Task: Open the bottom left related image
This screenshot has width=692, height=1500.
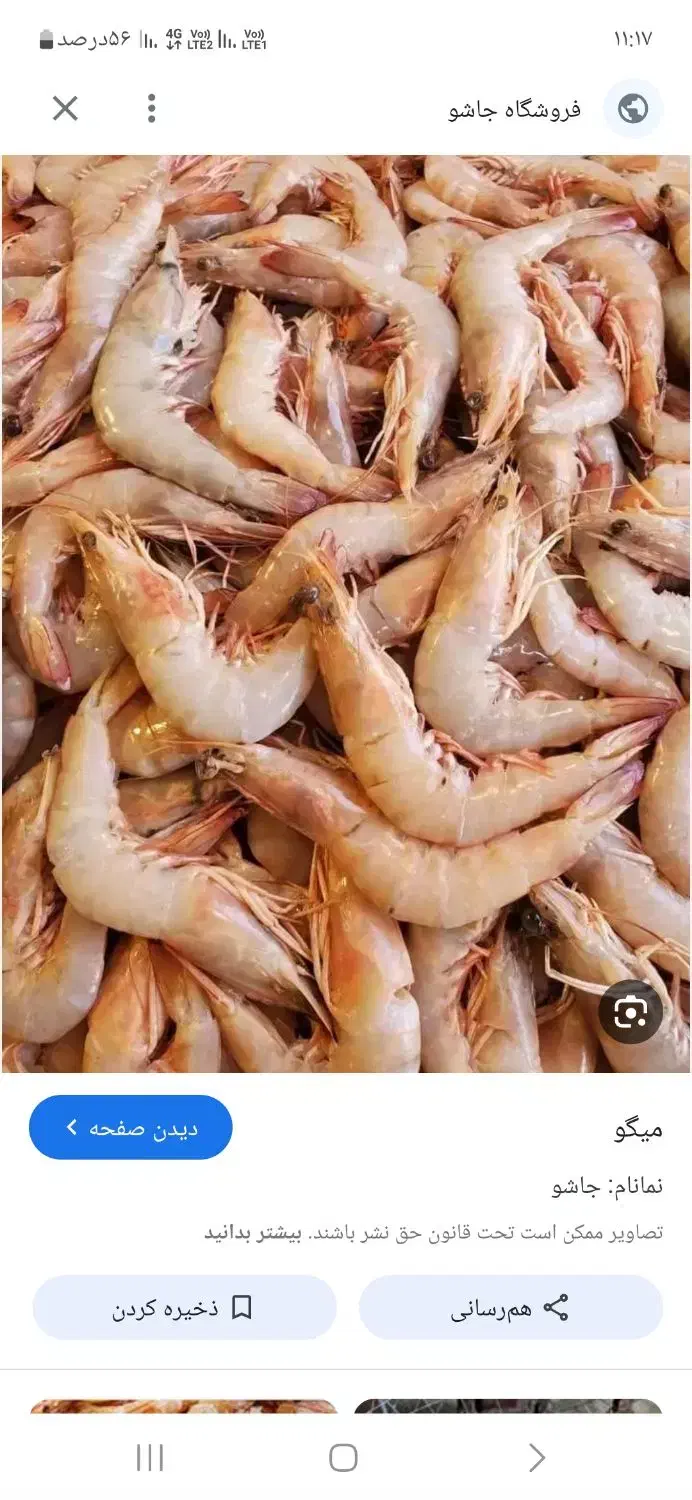Action: coord(184,1406)
